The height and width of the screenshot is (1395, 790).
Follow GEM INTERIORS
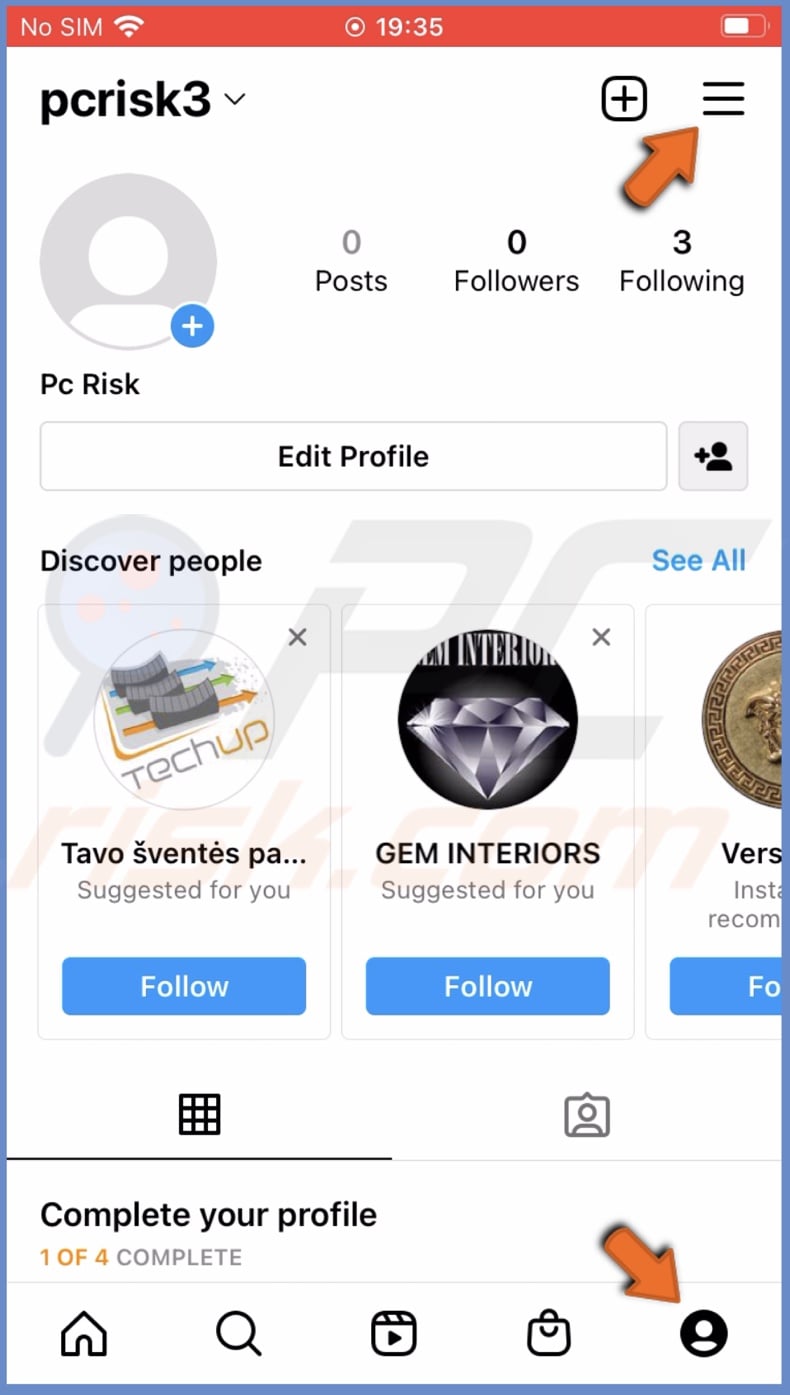coord(487,986)
